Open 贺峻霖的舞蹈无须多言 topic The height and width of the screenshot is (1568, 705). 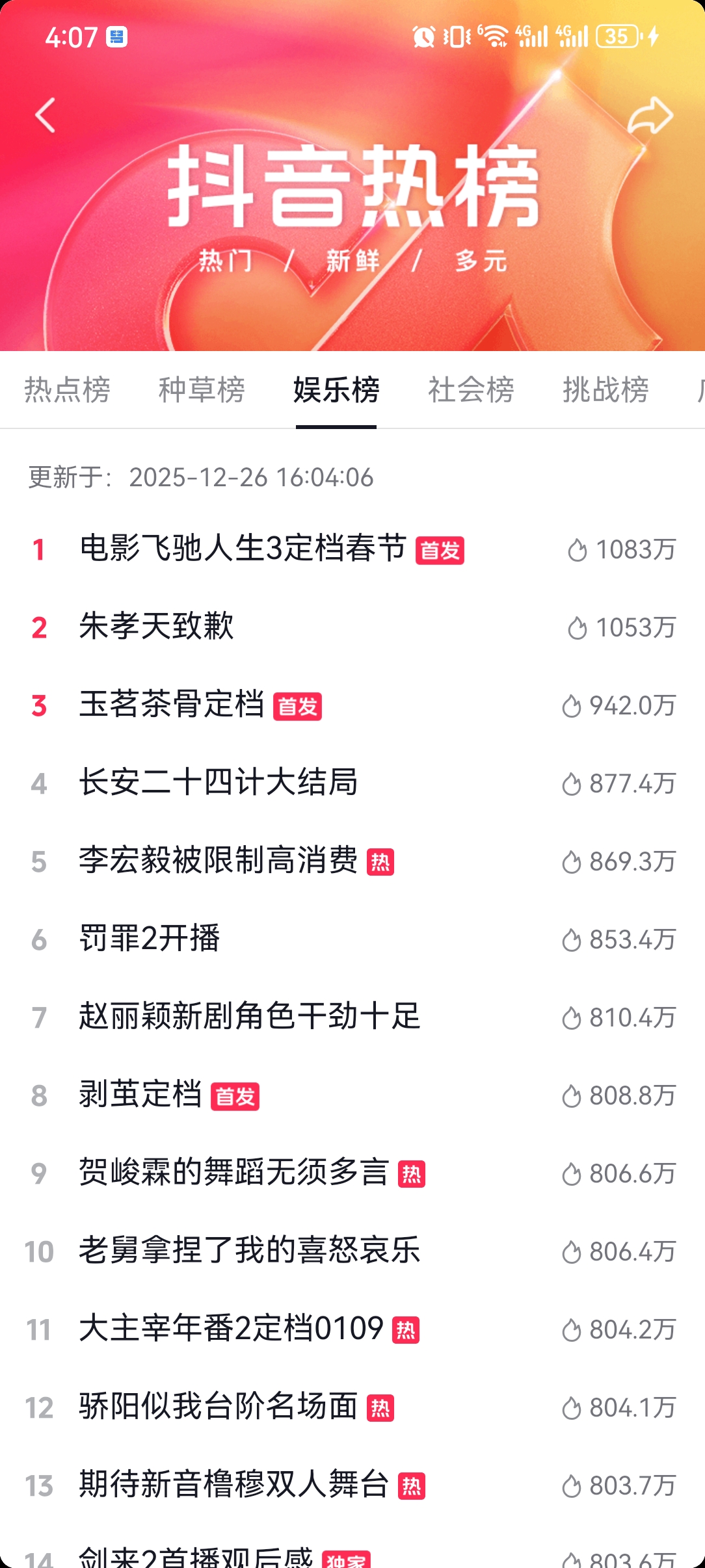[x=234, y=1173]
